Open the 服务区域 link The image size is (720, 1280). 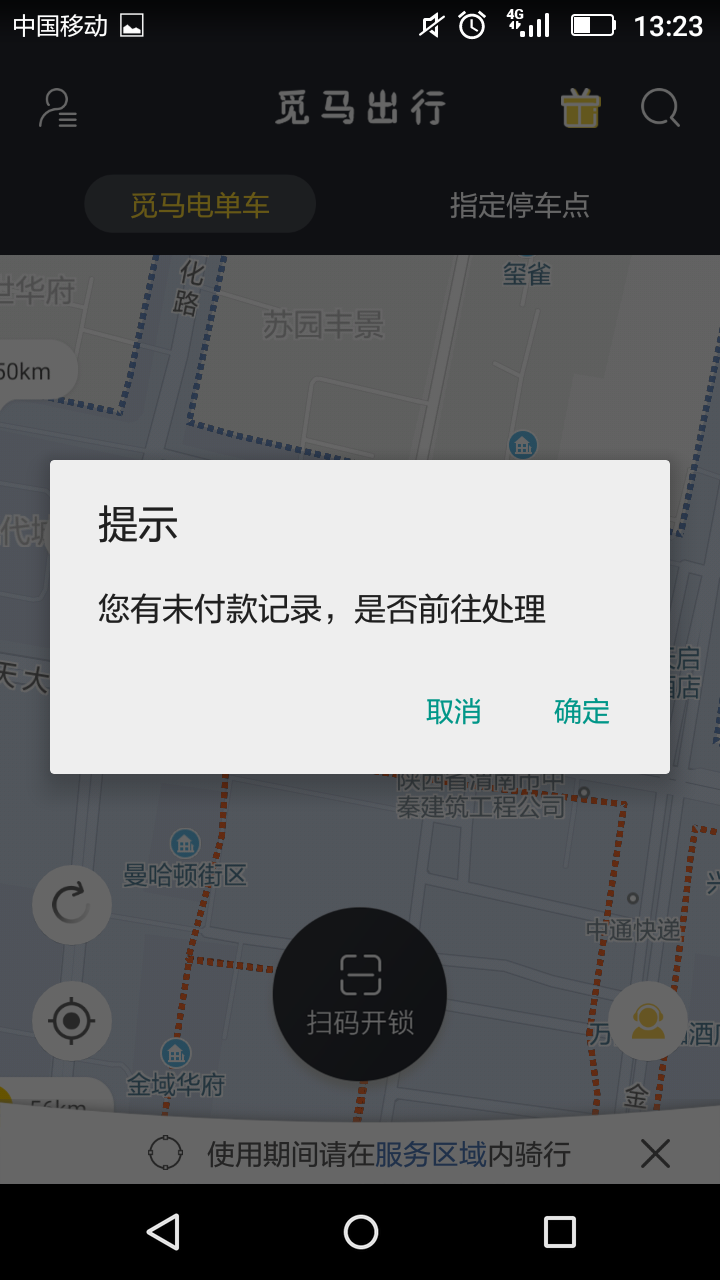[x=431, y=1154]
